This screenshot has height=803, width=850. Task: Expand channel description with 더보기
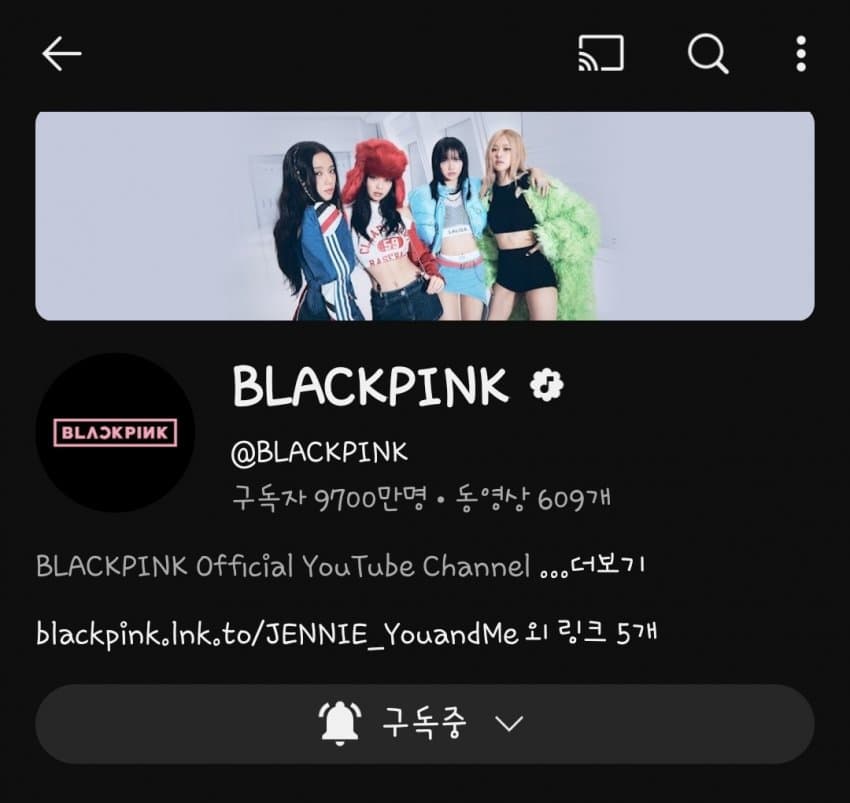[x=608, y=567]
